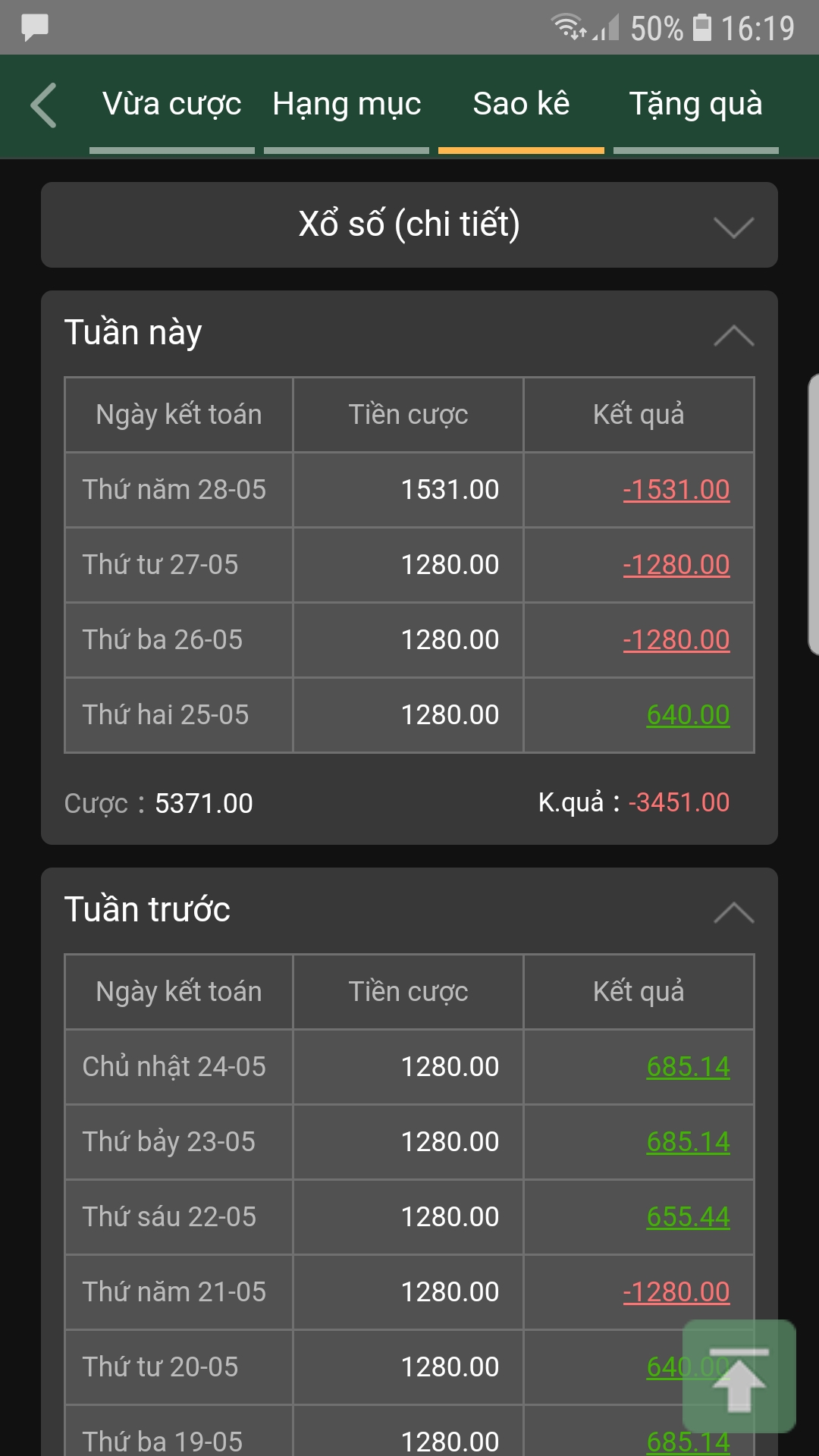Viewport: 819px width, 1456px height.
Task: Open the -1531.00 result for Thứ năm 28-05
Action: (x=676, y=490)
